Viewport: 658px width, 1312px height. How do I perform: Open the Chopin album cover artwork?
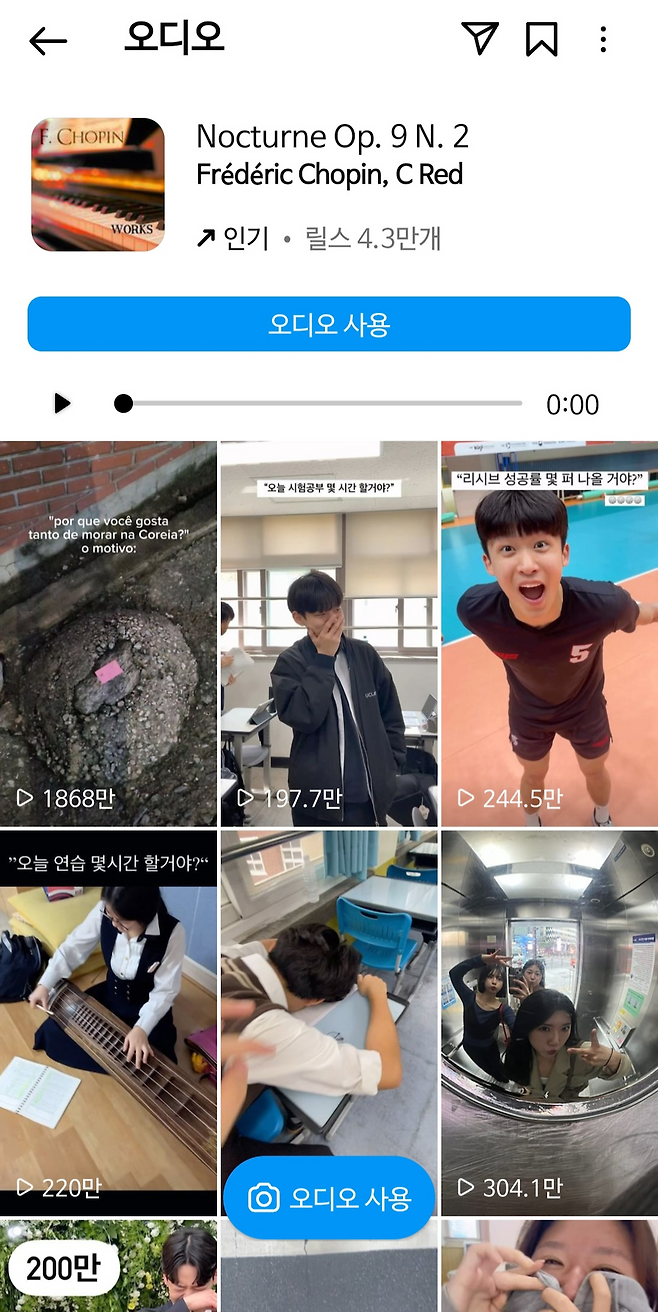tap(98, 184)
